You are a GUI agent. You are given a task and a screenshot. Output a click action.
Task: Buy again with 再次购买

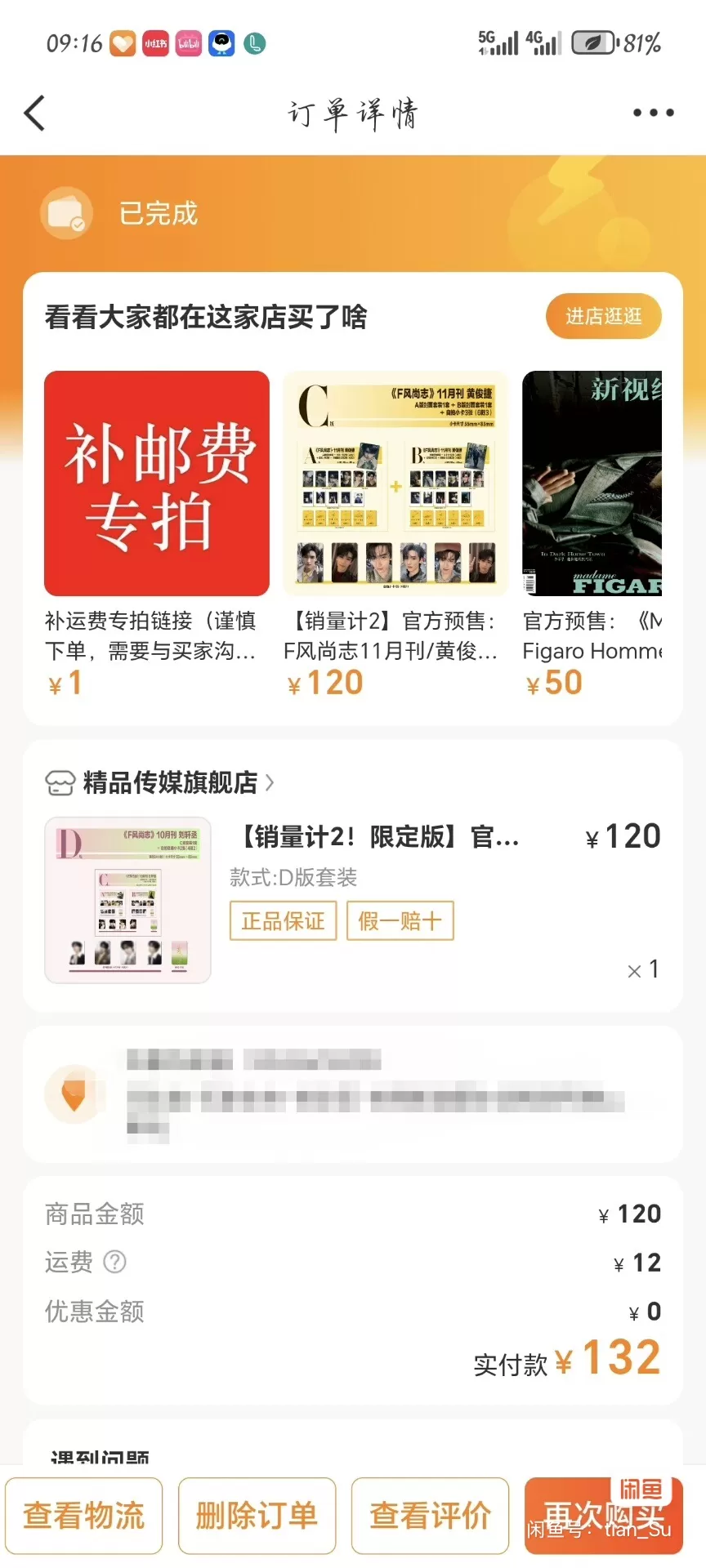pos(603,1516)
